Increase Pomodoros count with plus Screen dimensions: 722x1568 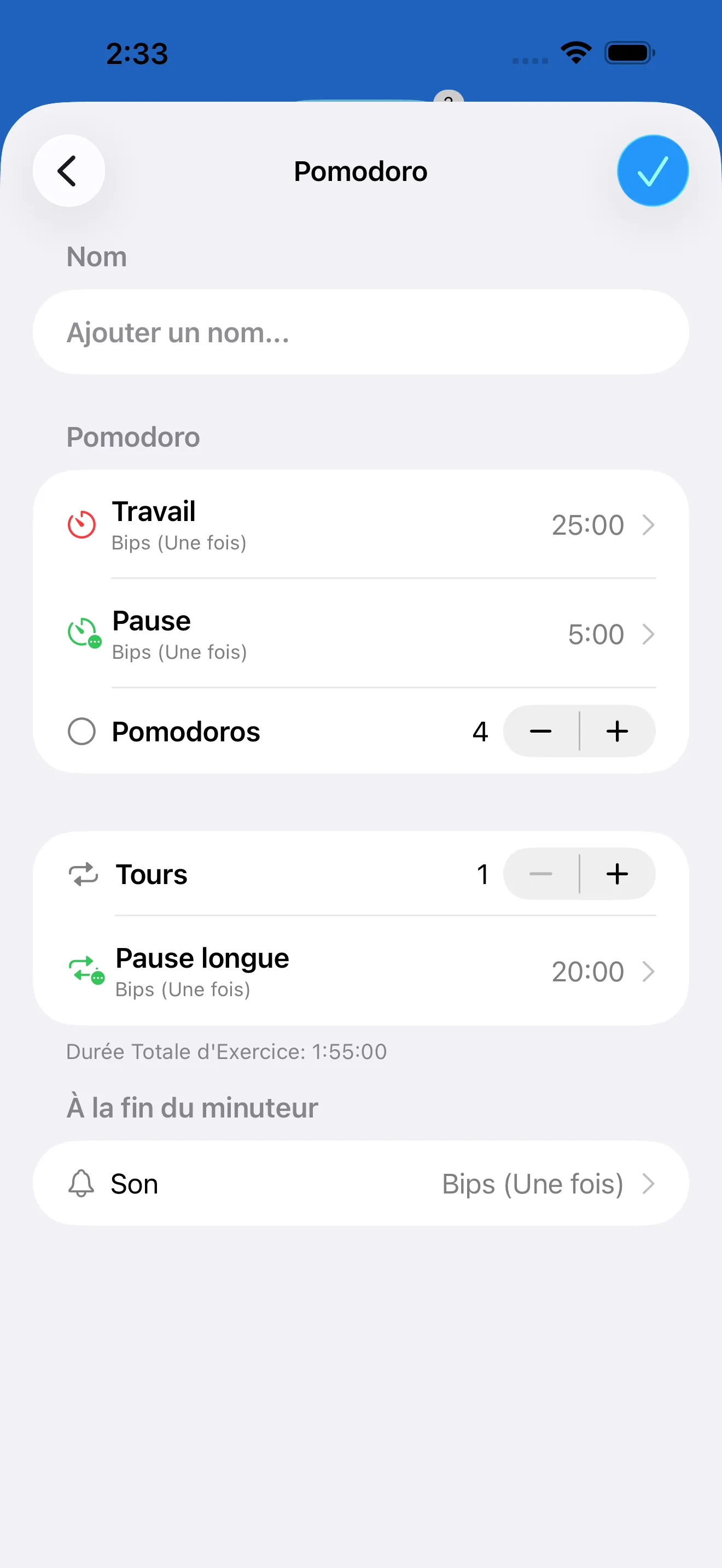coord(616,731)
